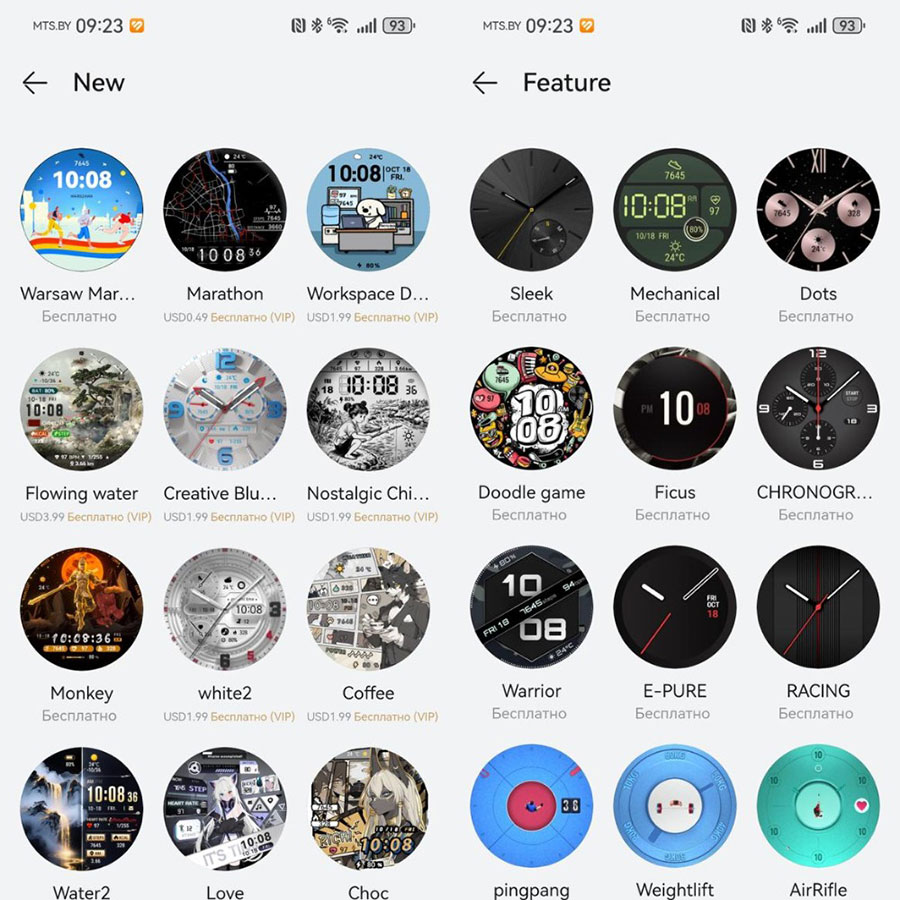View the Flowing water watch face
The width and height of the screenshot is (900, 900).
(x=81, y=409)
